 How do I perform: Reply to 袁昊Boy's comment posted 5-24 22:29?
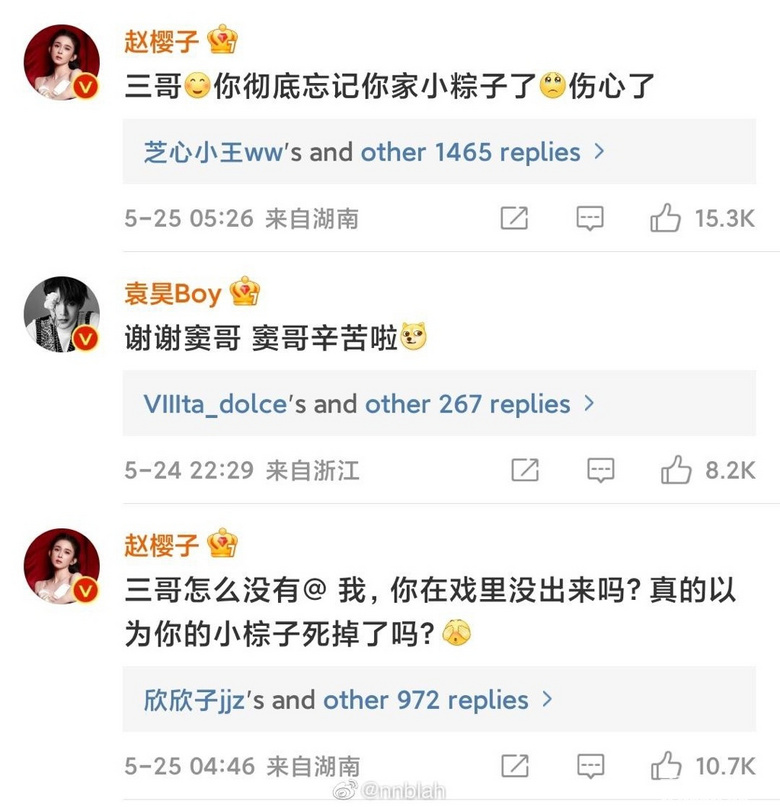[x=600, y=469]
